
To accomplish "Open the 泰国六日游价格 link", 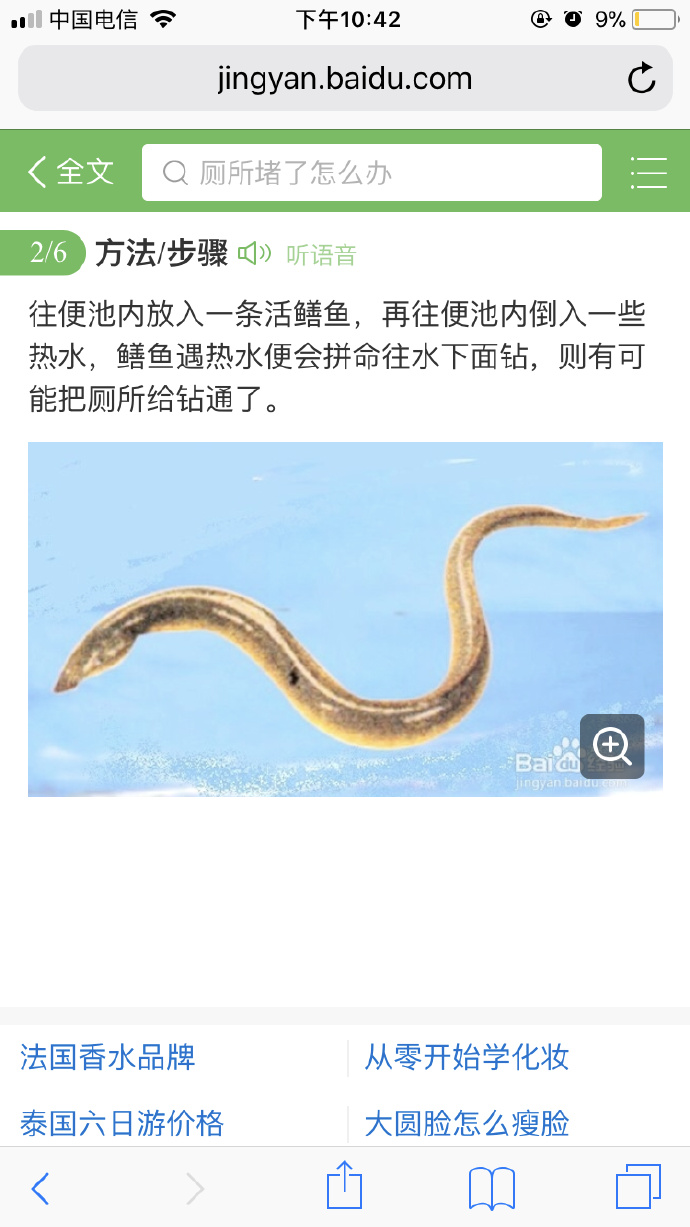I will coord(122,1123).
